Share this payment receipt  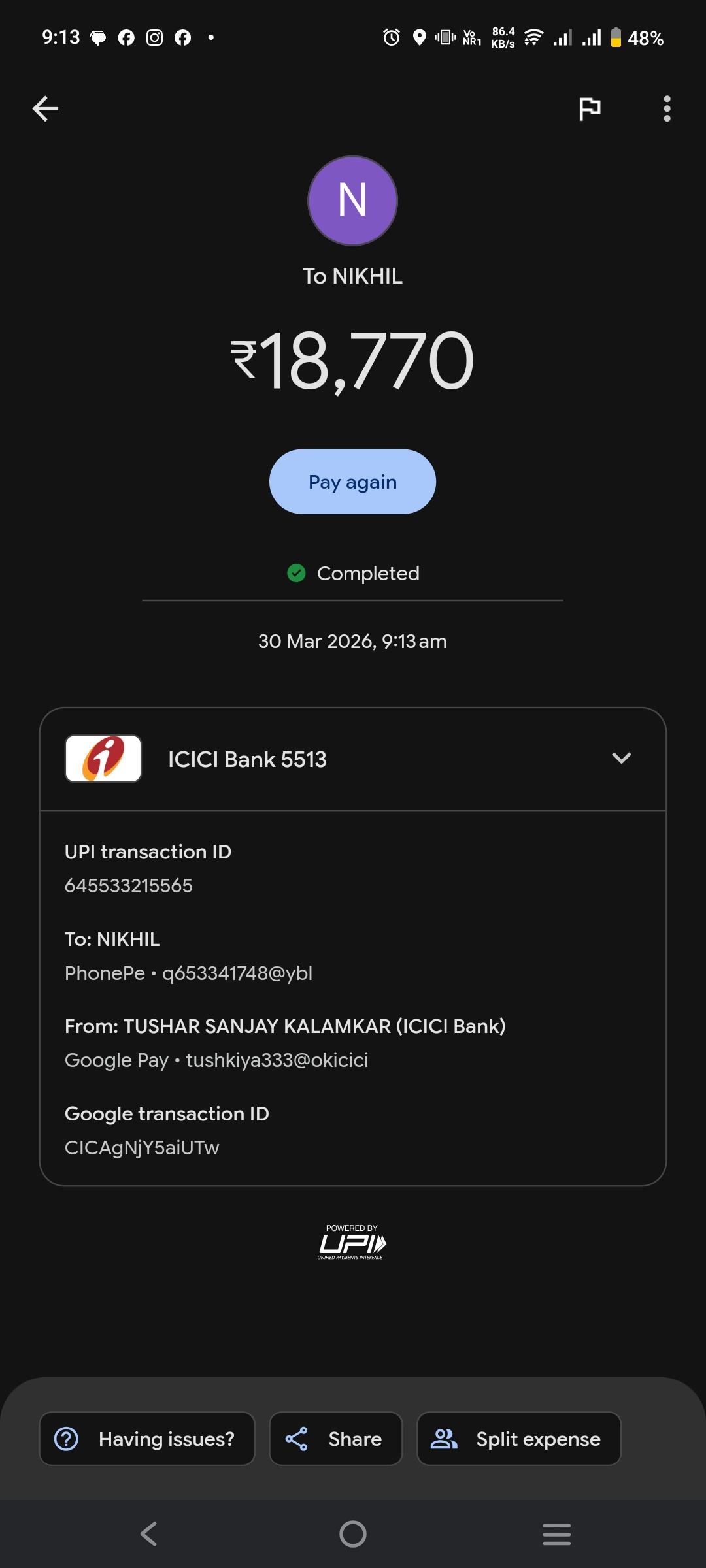335,1439
